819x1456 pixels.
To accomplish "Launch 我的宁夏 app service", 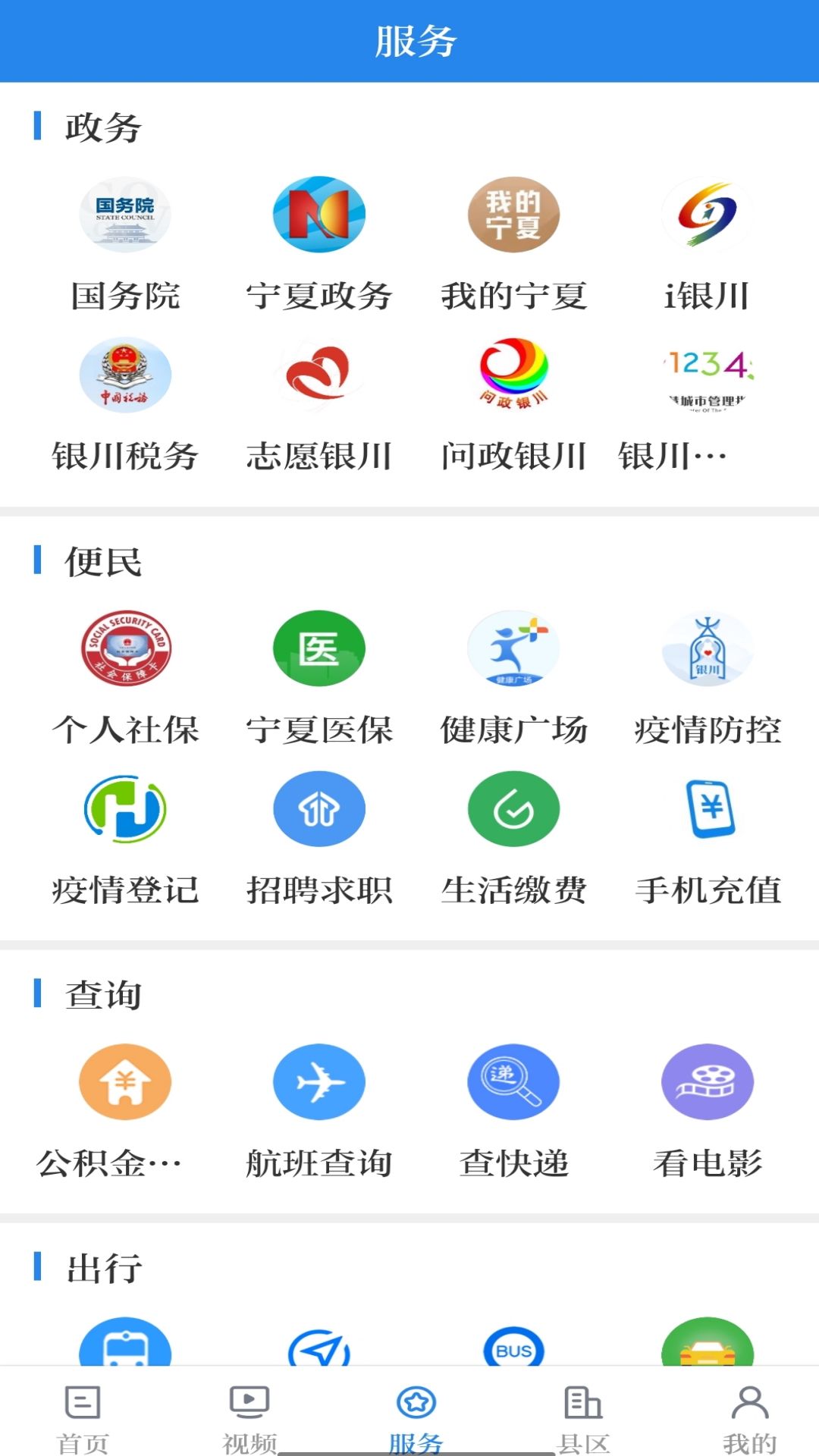I will coord(513,215).
